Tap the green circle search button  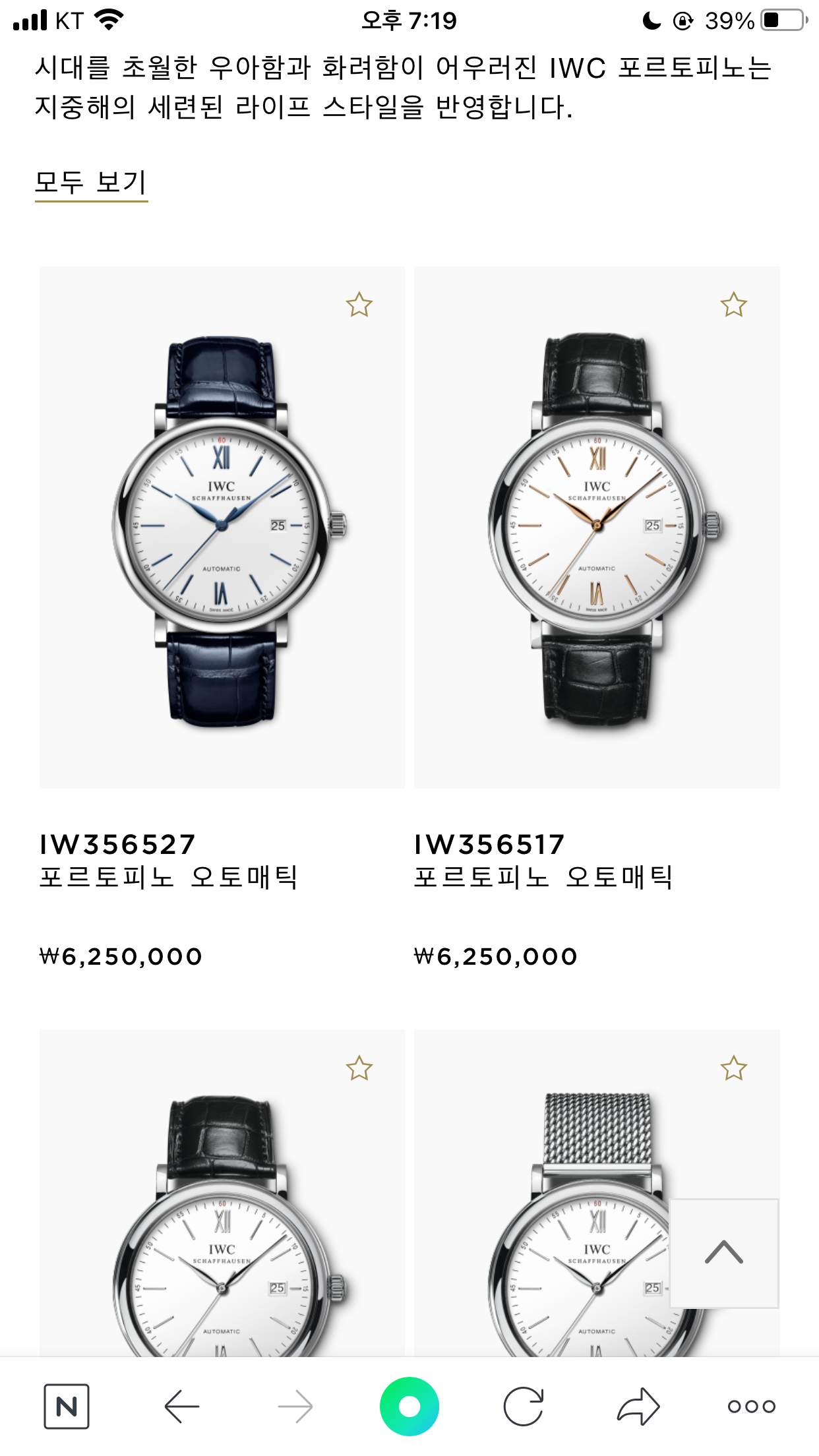[409, 1406]
